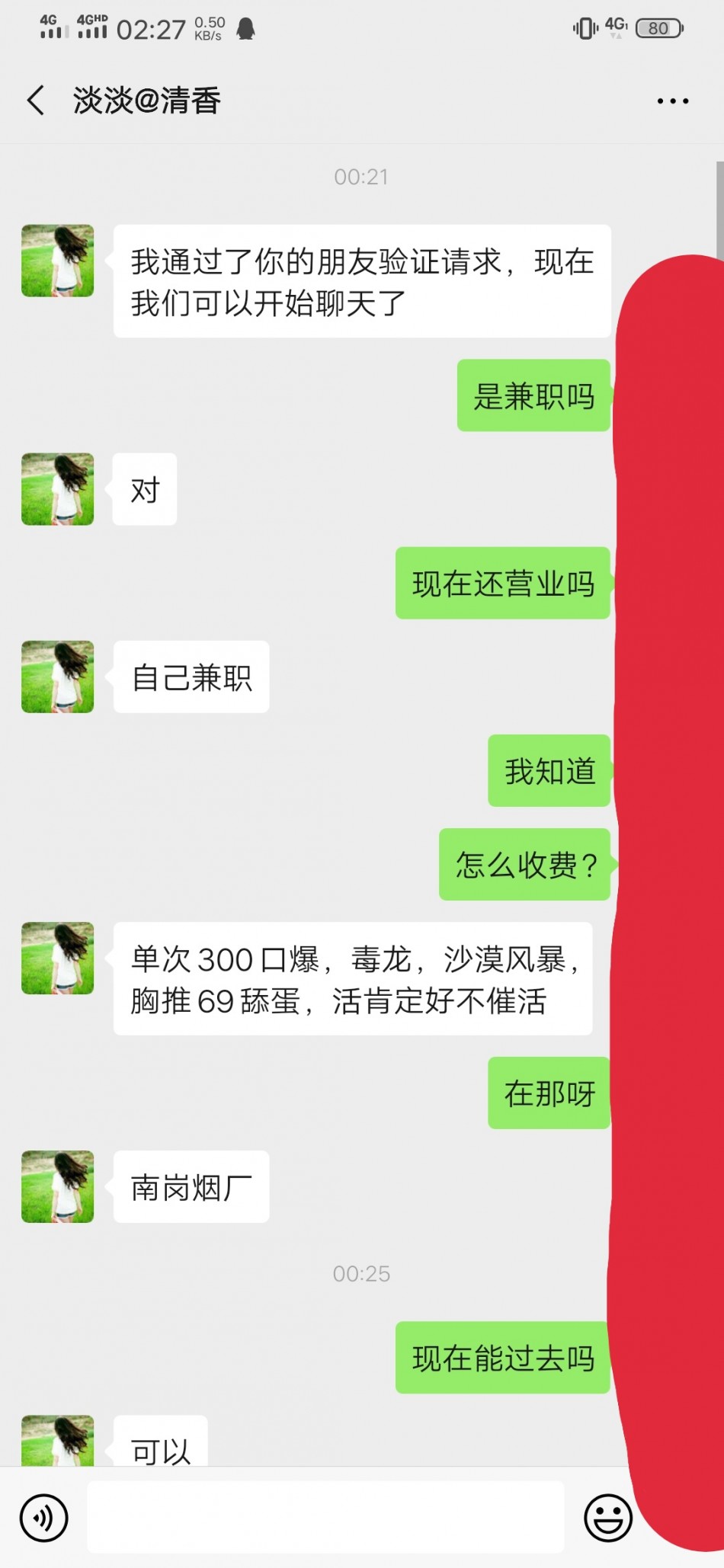724x1568 pixels.
Task: Open the emoji picker
Action: [x=607, y=1518]
